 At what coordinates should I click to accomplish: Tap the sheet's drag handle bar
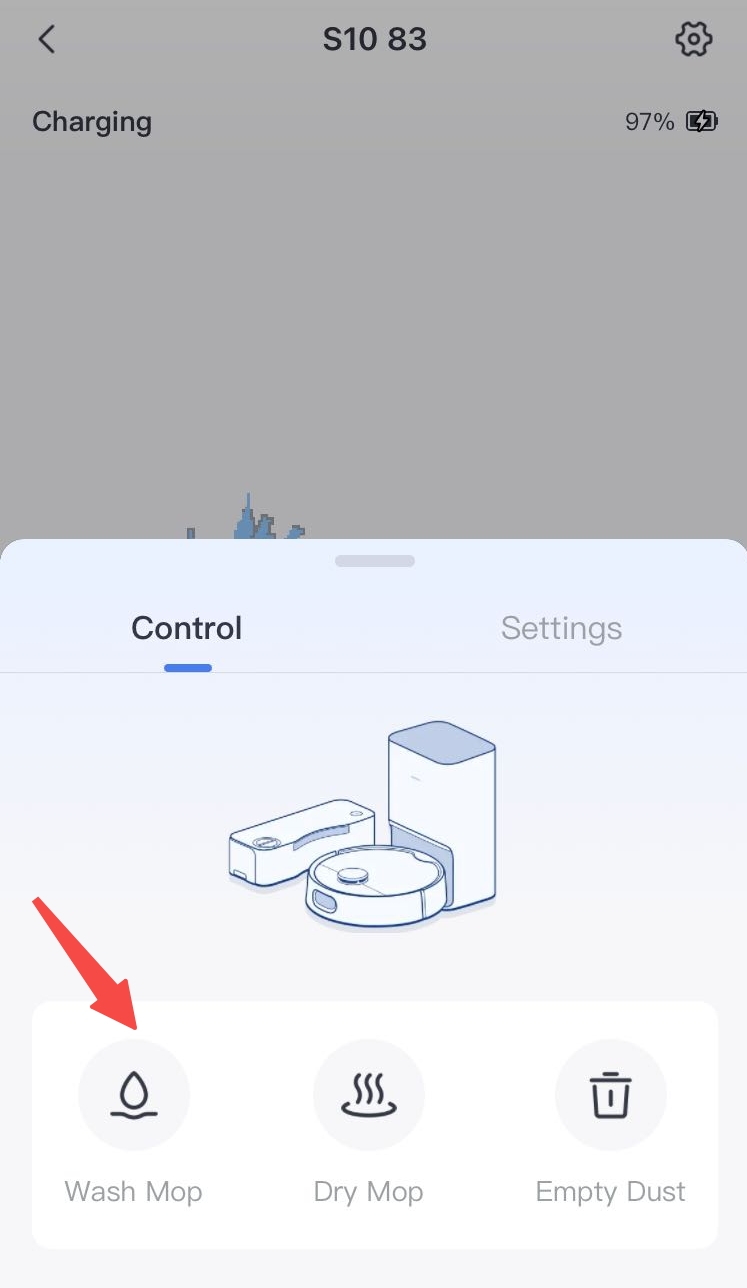click(374, 561)
